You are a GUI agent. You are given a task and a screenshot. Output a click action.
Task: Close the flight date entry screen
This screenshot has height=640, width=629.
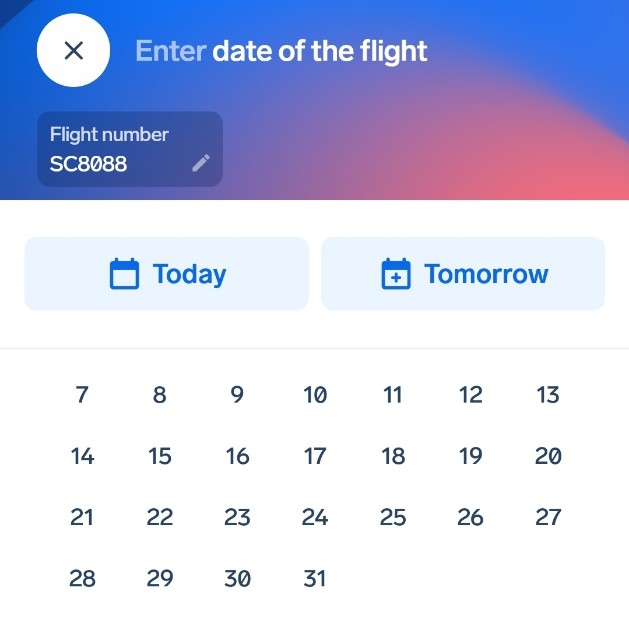tap(73, 51)
